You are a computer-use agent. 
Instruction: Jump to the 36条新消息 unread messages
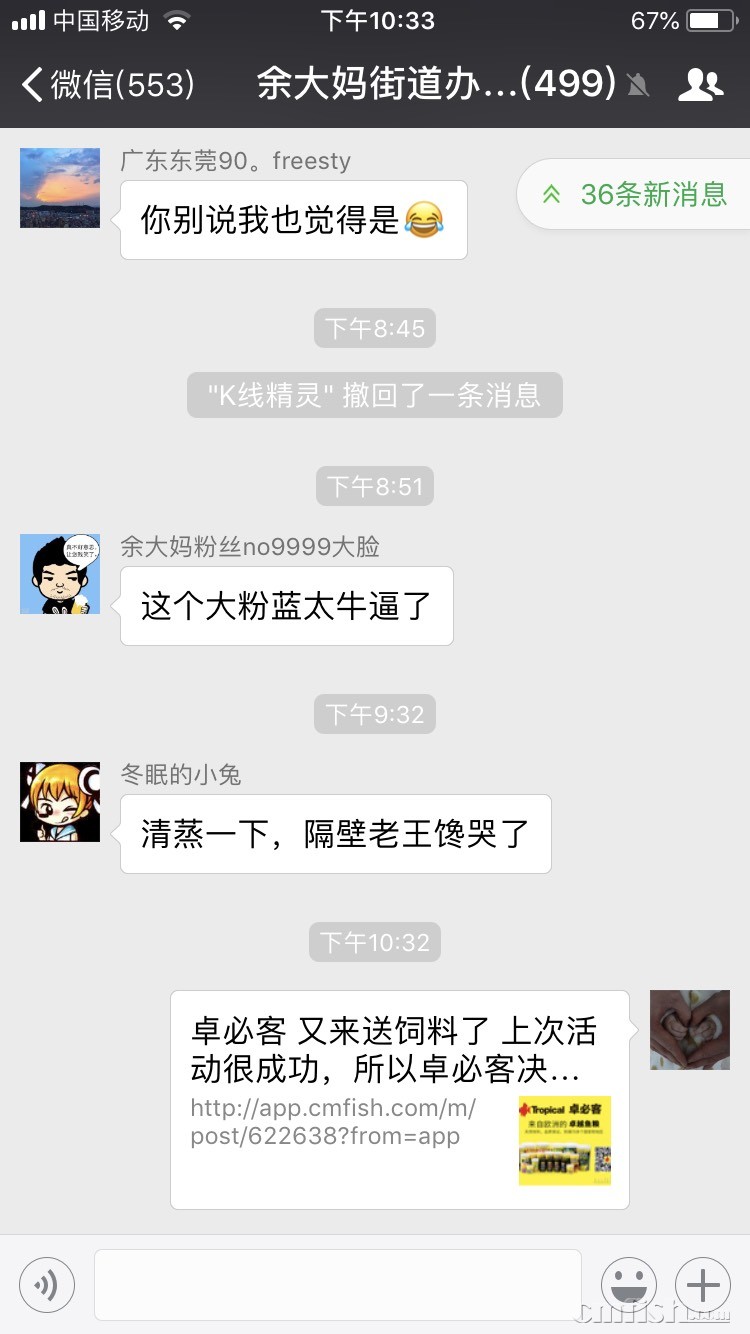[636, 194]
